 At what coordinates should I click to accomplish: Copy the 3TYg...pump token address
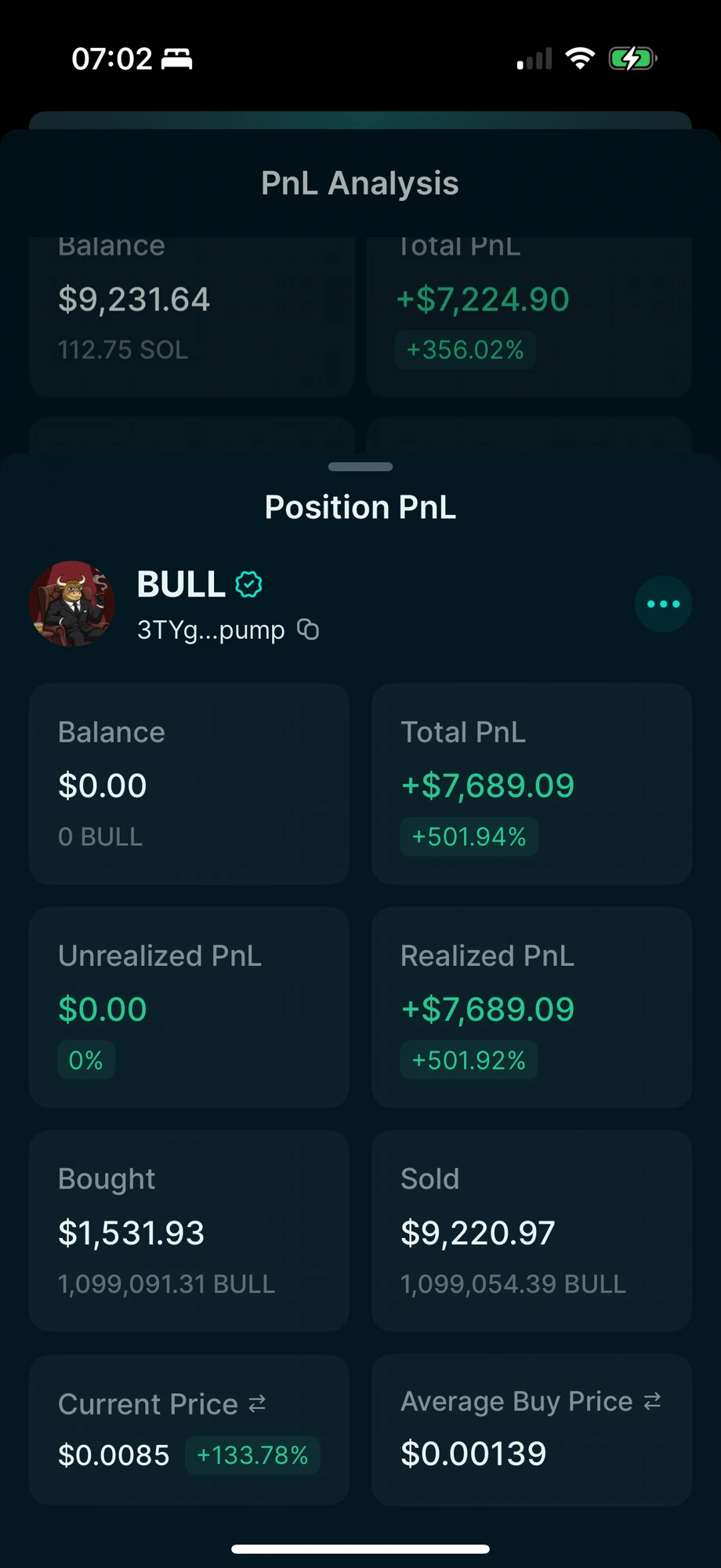coord(308,630)
